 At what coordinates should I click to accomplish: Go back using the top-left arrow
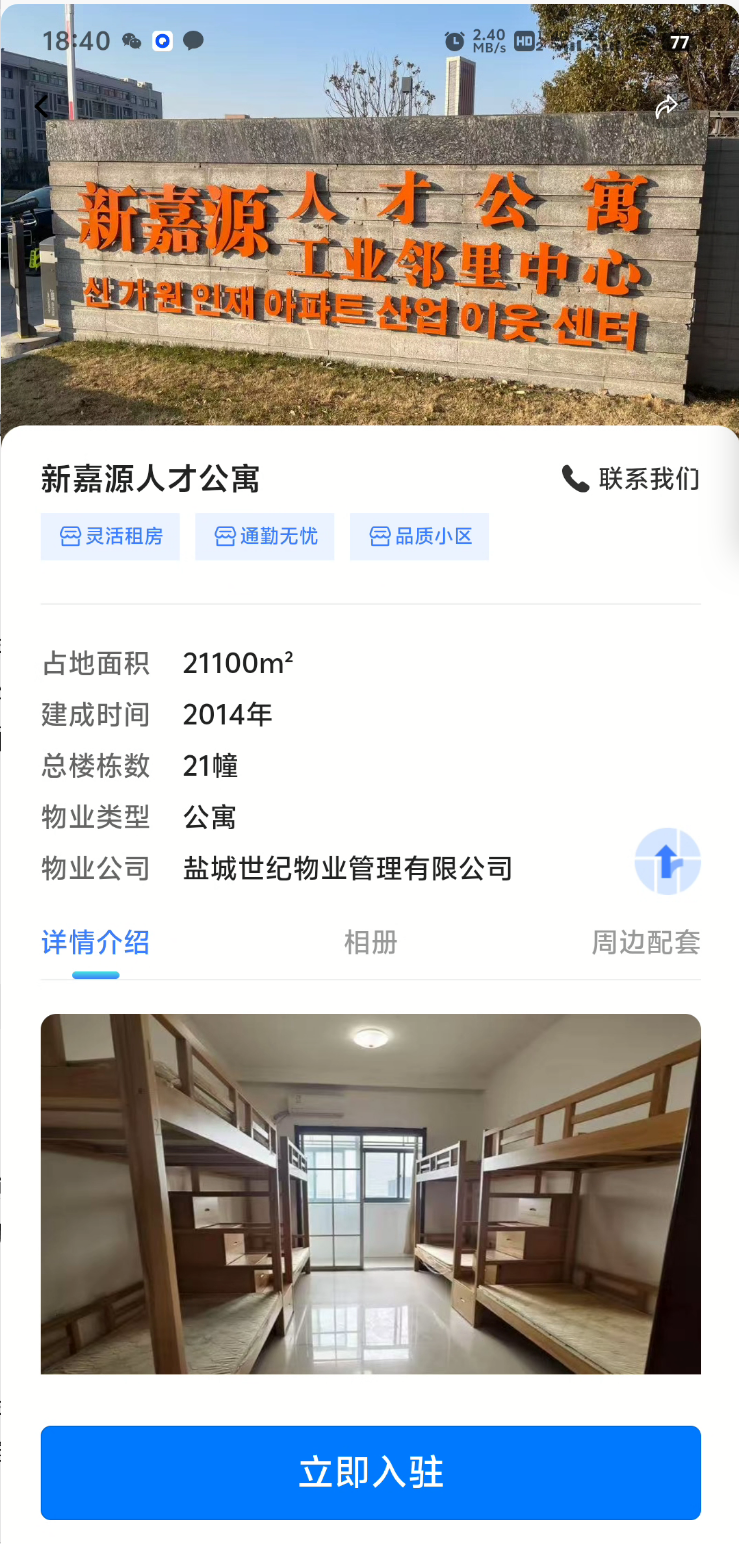[41, 106]
